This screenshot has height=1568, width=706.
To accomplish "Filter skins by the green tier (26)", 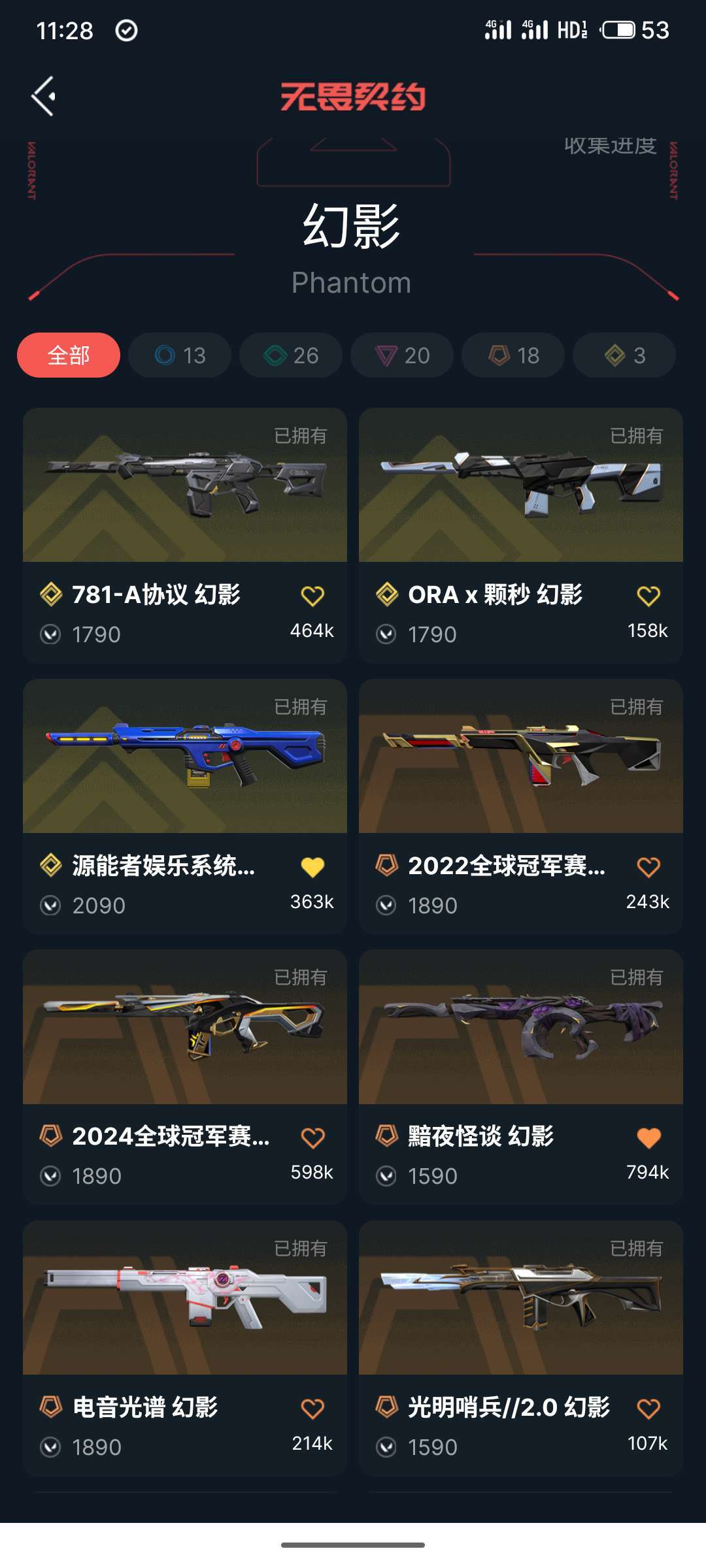I will pyautogui.click(x=291, y=355).
